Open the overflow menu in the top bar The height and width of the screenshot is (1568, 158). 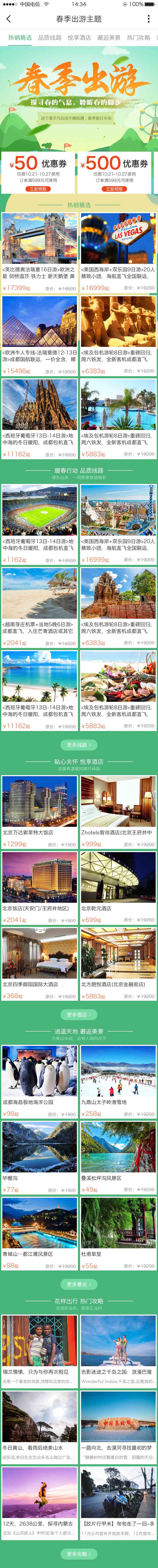tap(149, 19)
